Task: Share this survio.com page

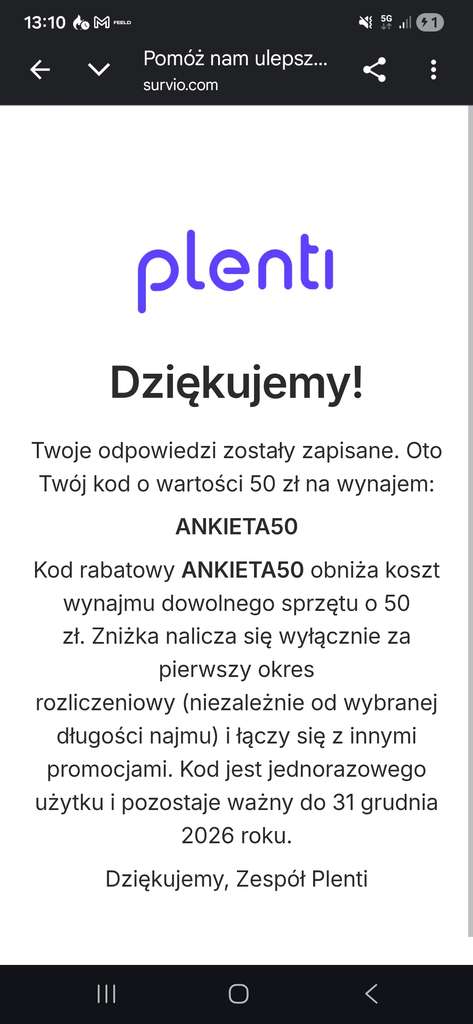Action: 374,70
